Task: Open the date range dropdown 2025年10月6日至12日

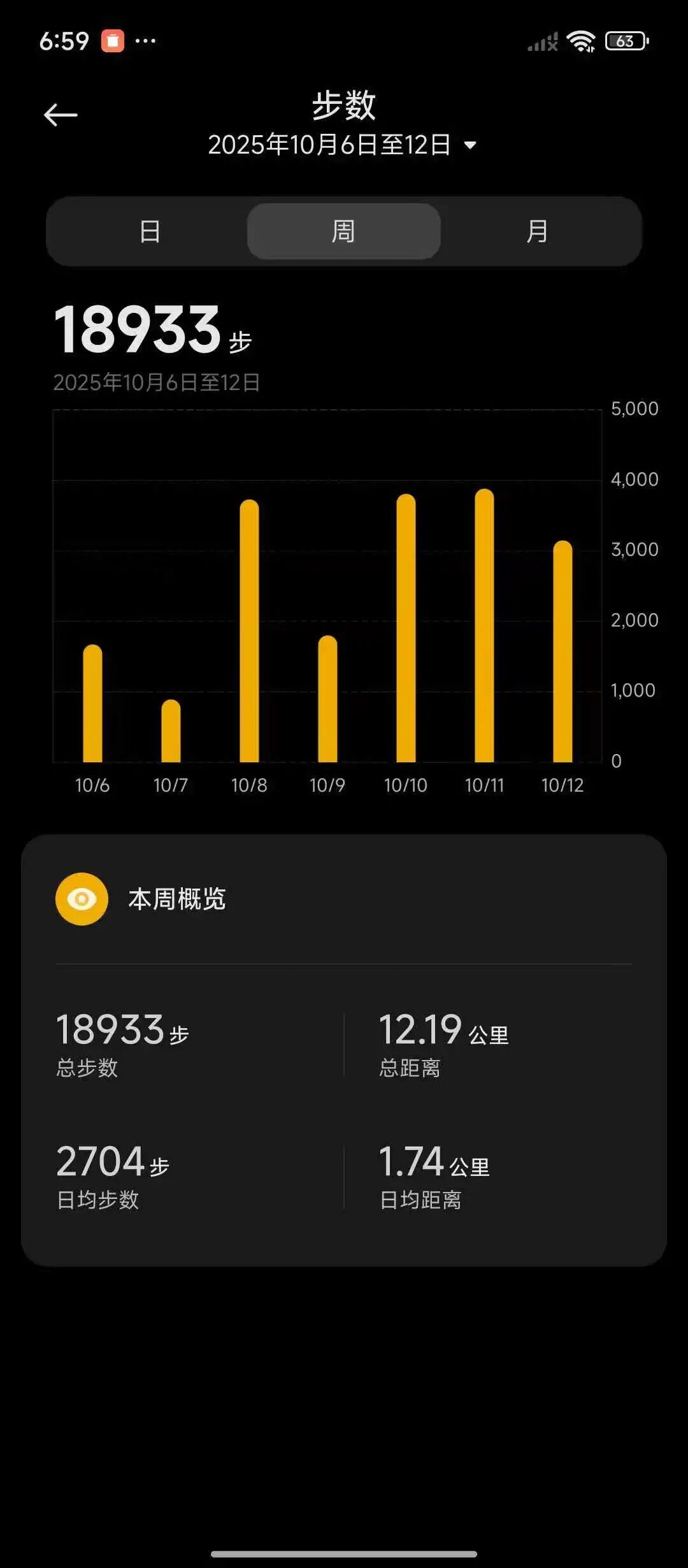Action: point(343,145)
